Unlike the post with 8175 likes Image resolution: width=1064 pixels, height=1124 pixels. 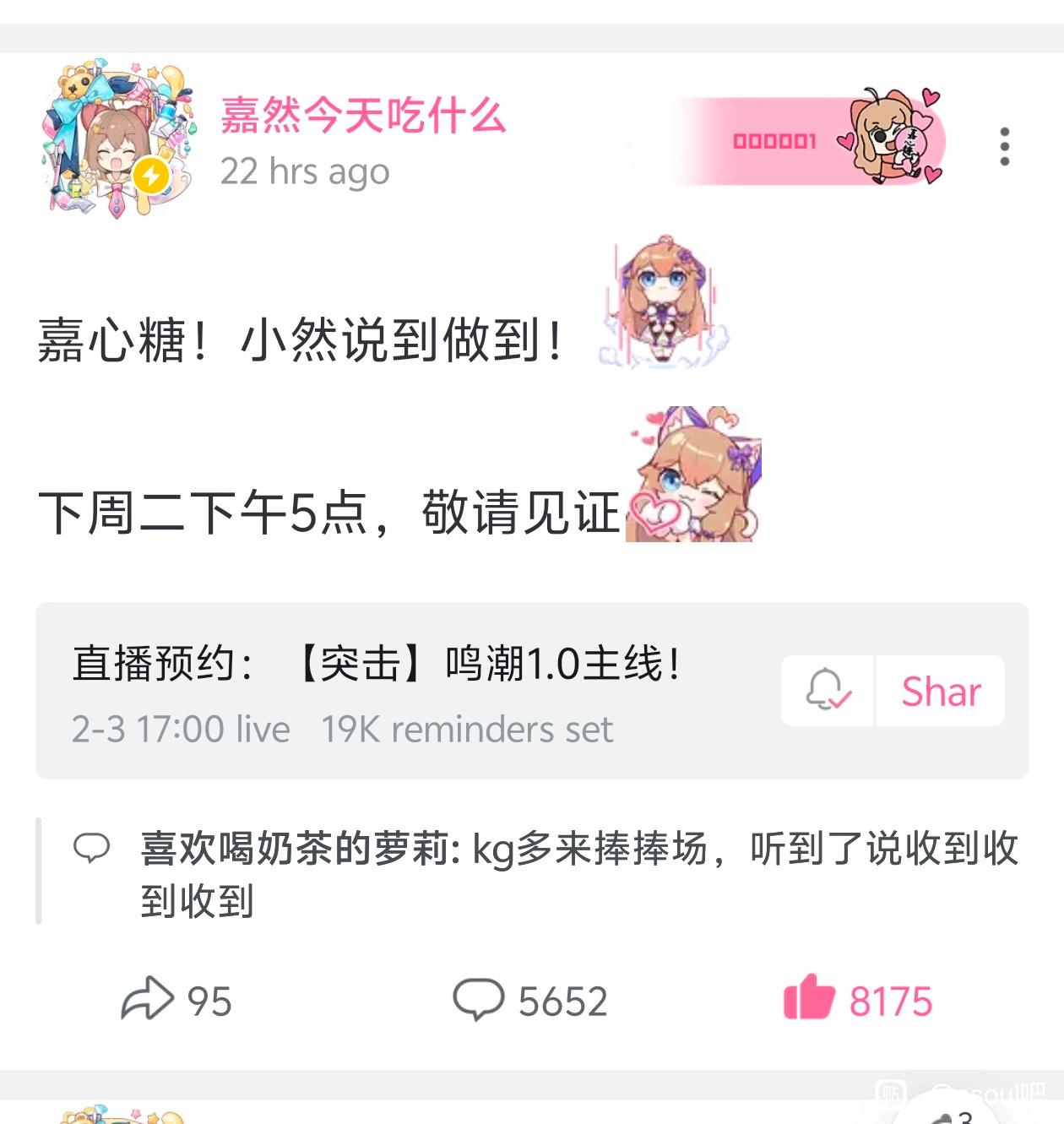click(858, 1000)
